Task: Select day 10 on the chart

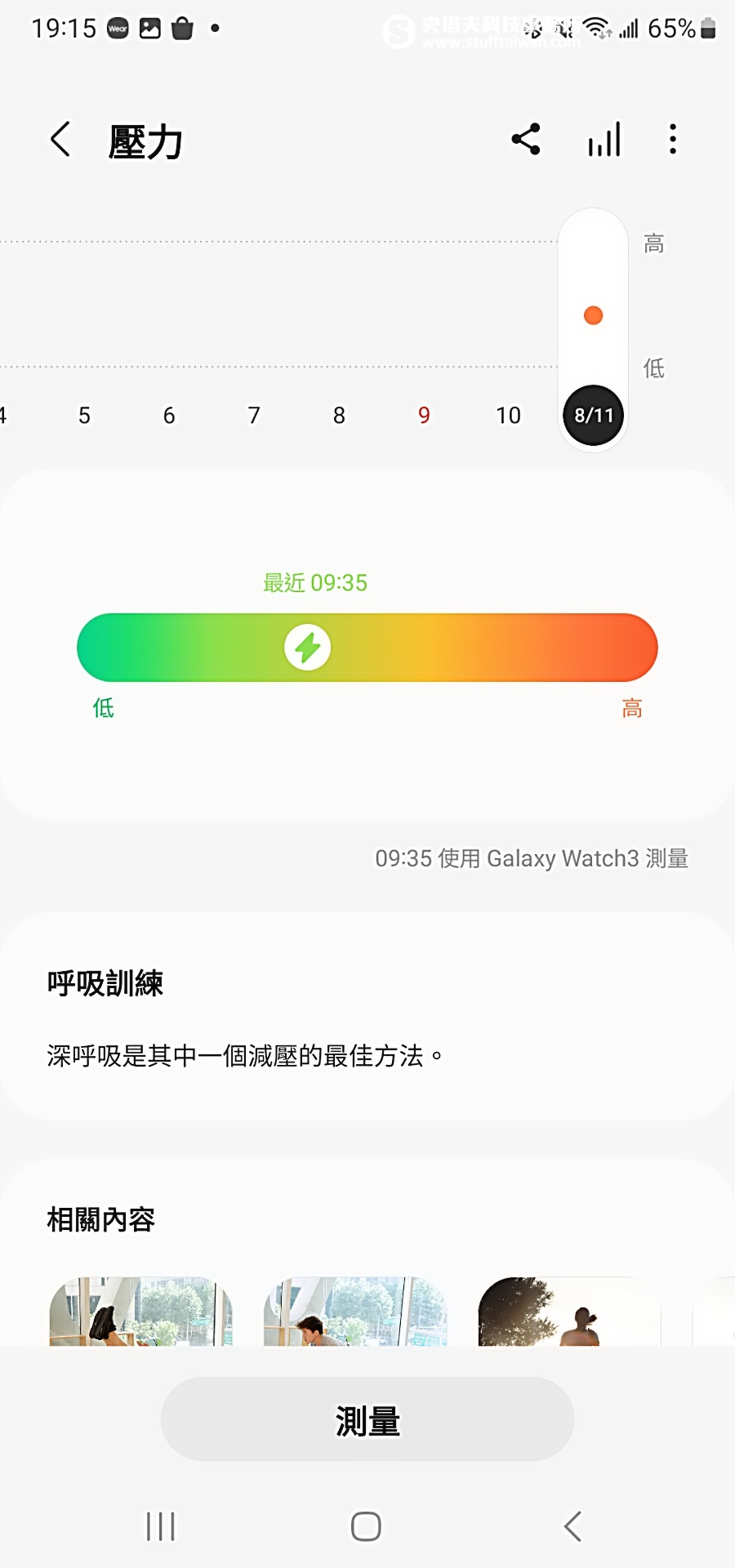Action: pos(508,416)
